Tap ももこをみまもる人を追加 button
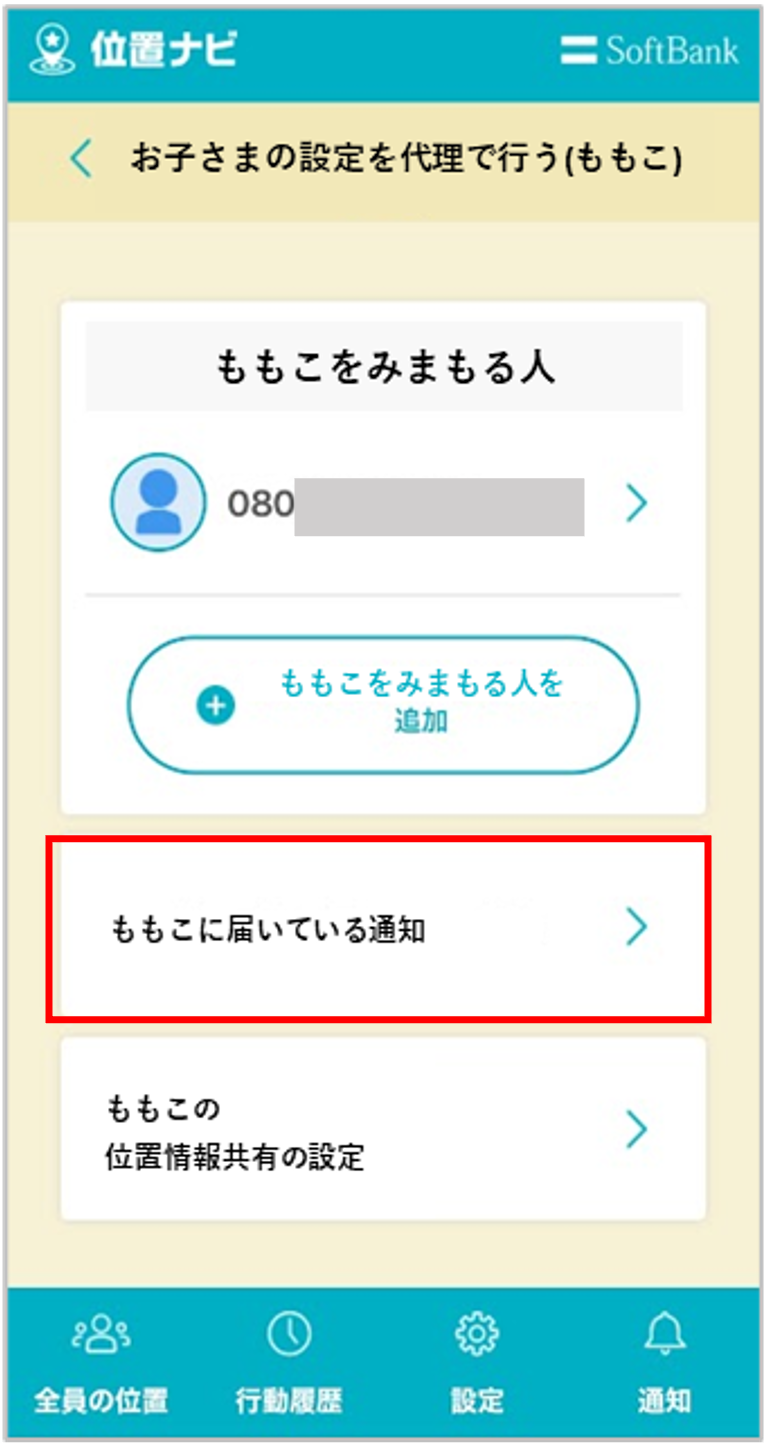 point(382,705)
